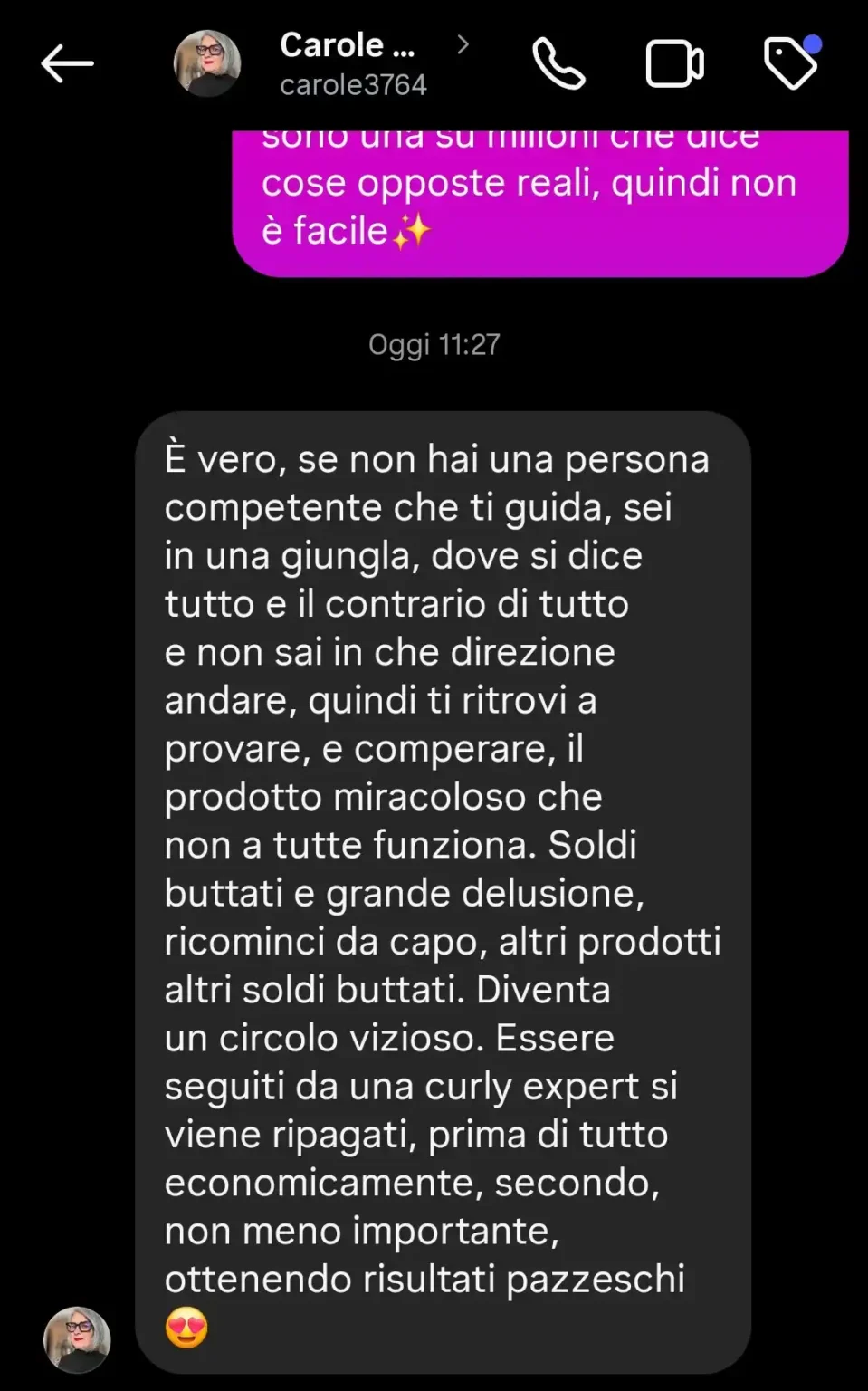
Task: Open the label tag icon
Action: (790, 64)
